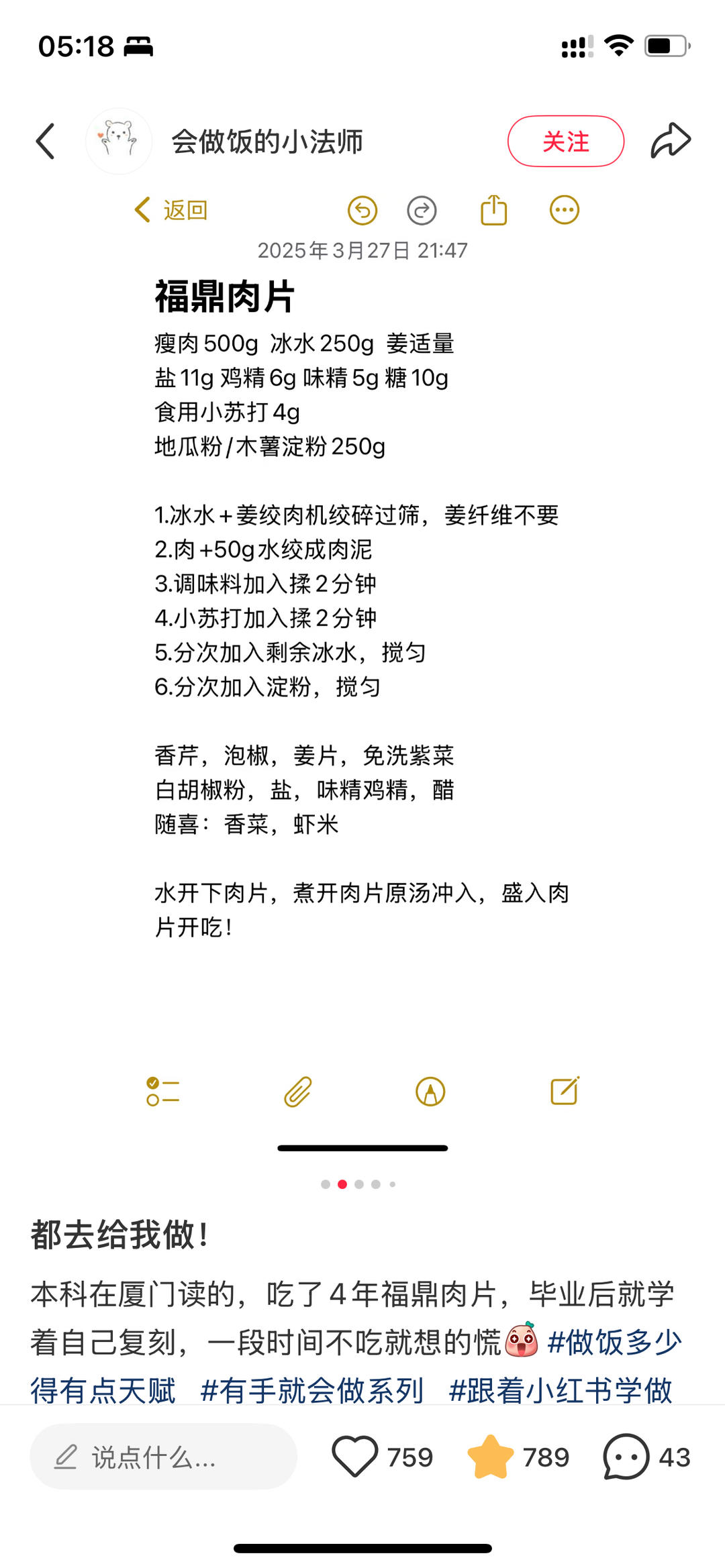Tap the undo arrow icon
The height and width of the screenshot is (1568, 725).
click(362, 209)
